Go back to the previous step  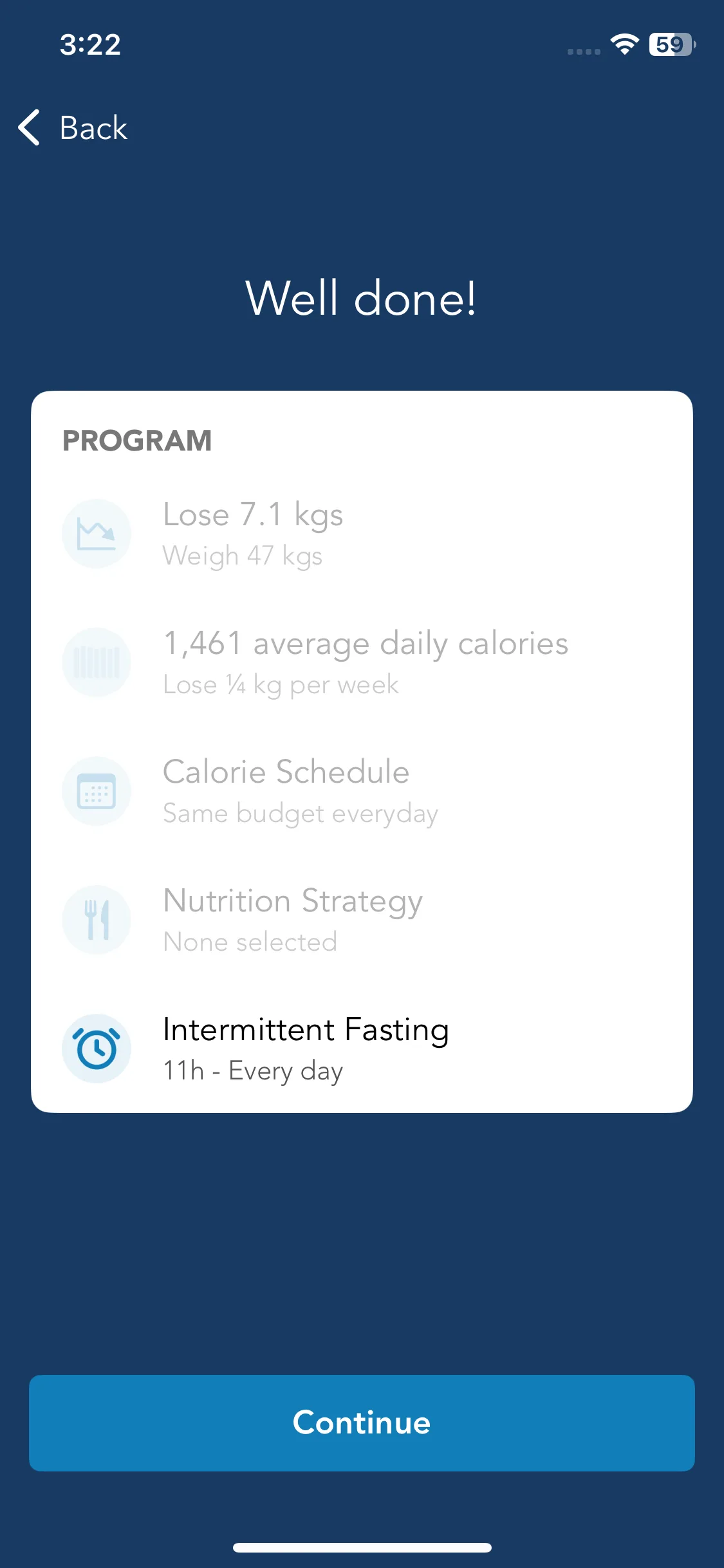73,127
